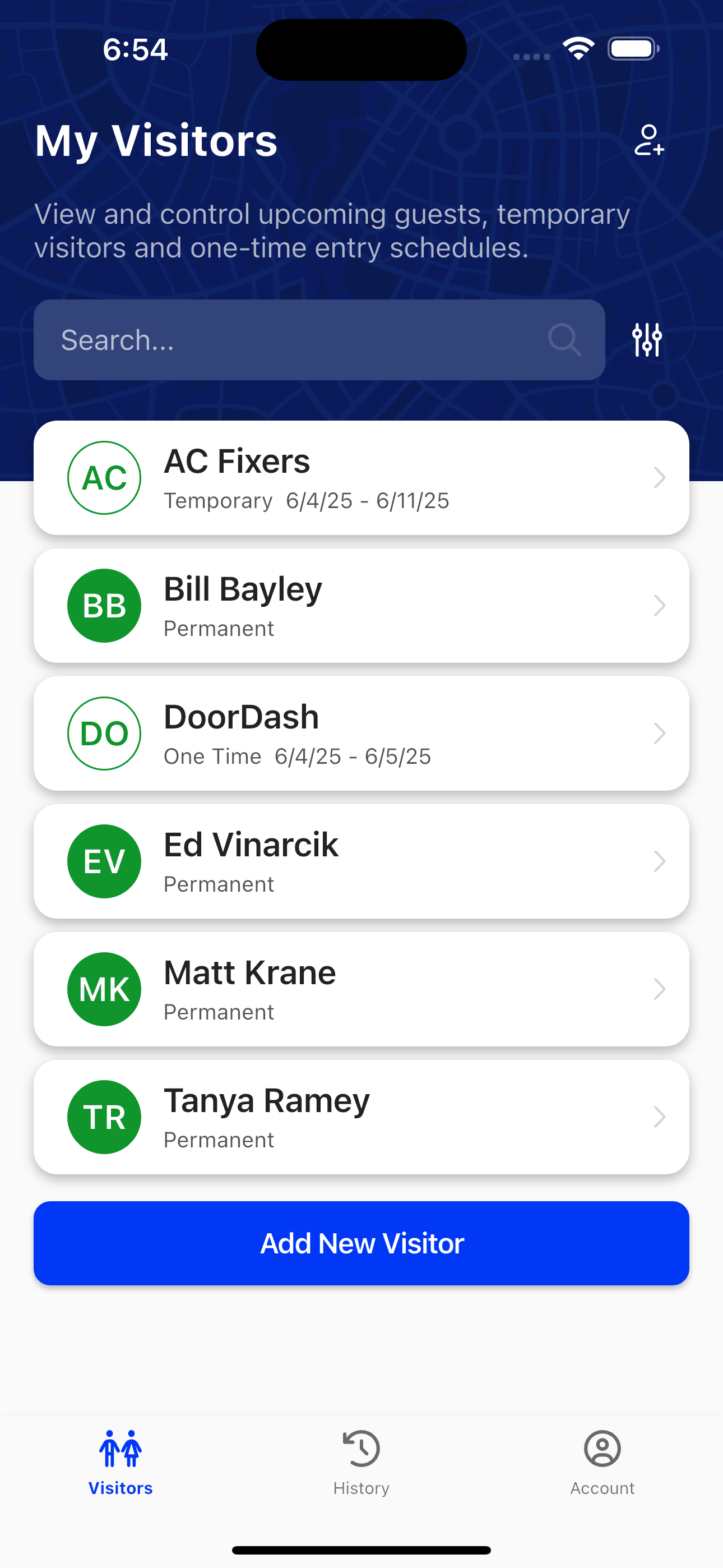The image size is (723, 1568).
Task: Expand the AC Fixers entry via its chevron
Action: tap(660, 477)
